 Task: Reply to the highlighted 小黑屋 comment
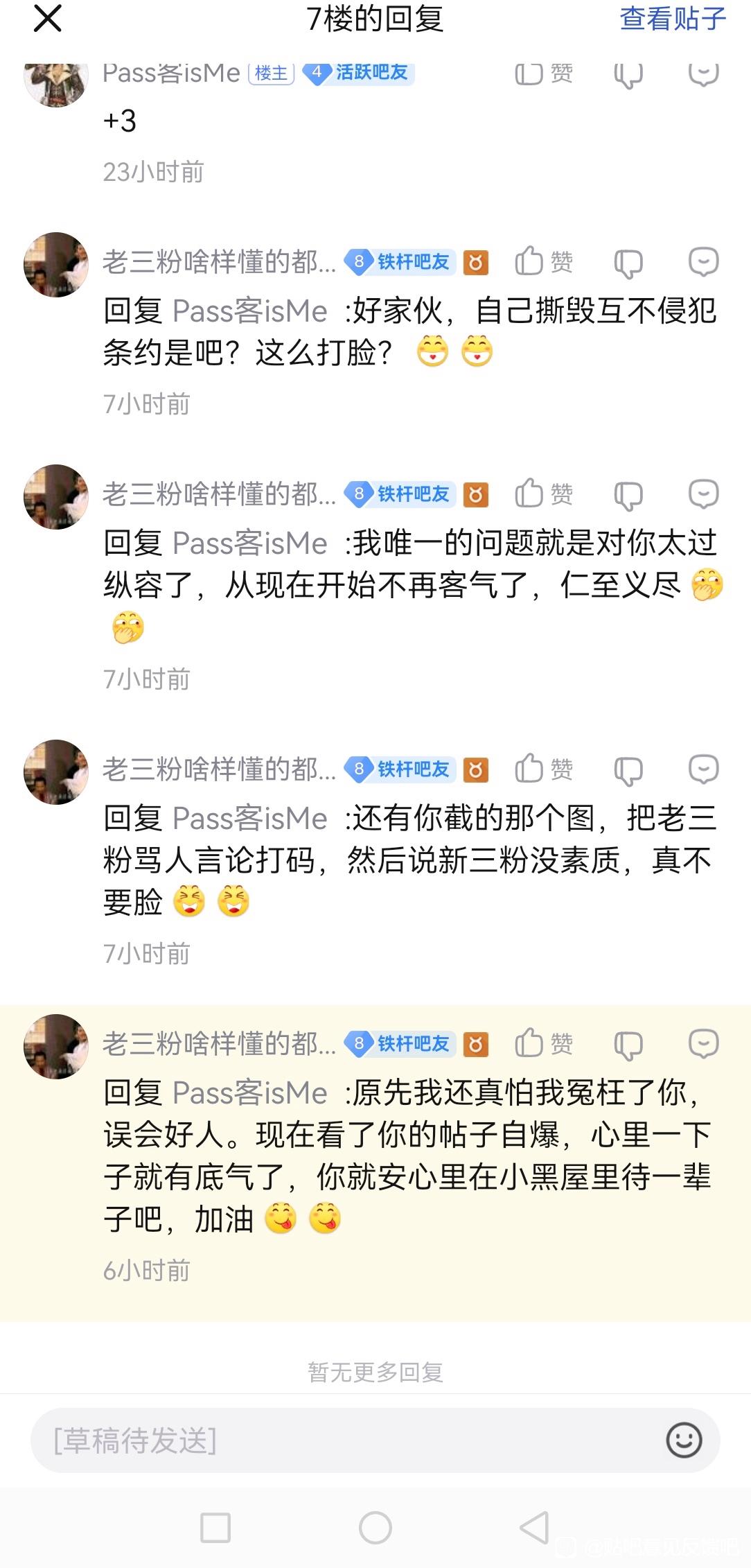(703, 1044)
